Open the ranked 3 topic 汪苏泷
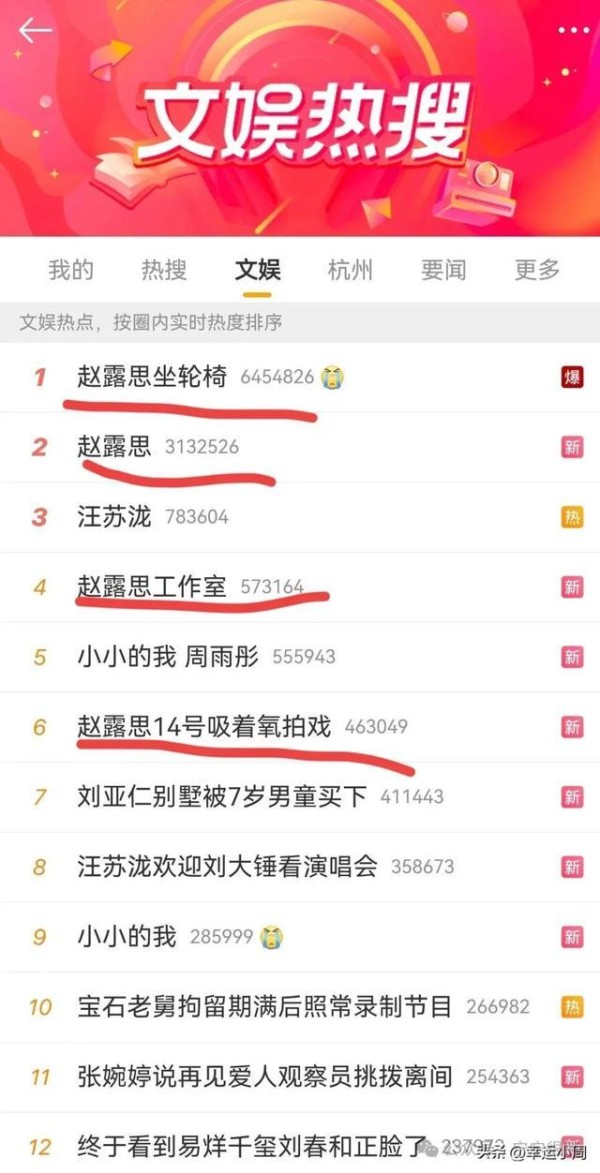 [x=300, y=517]
